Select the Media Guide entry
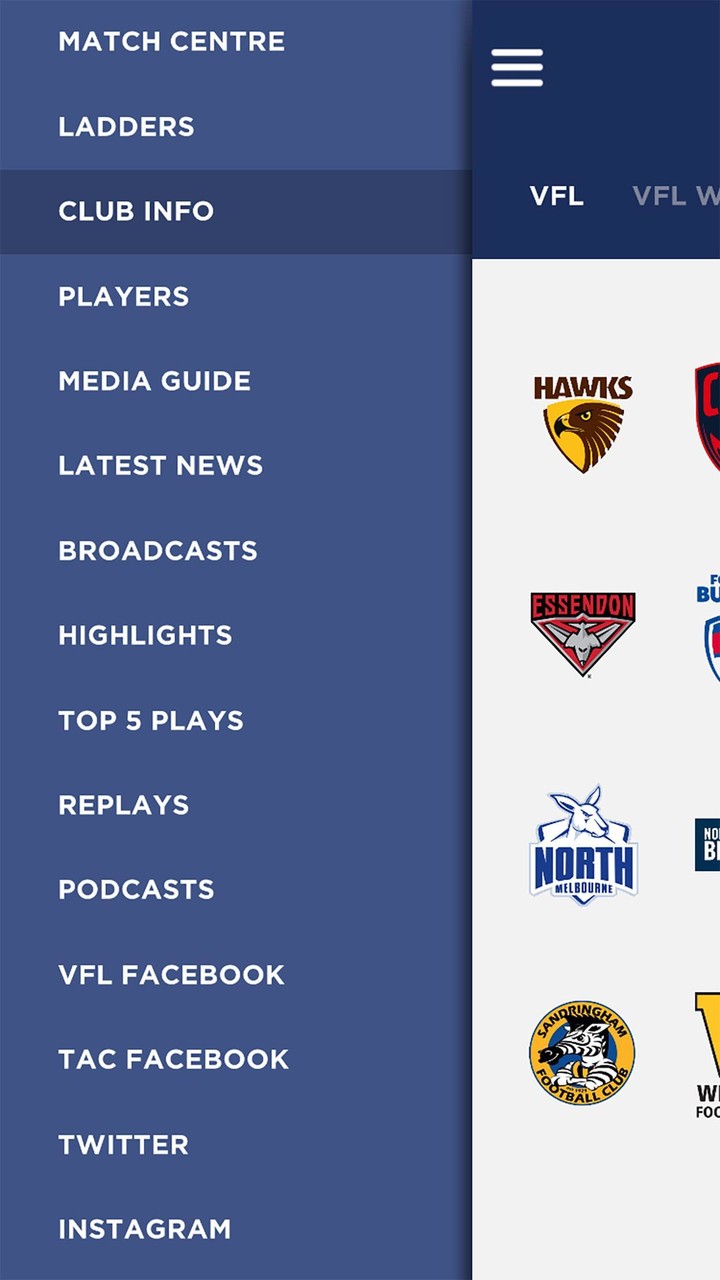The width and height of the screenshot is (720, 1280). [x=154, y=381]
